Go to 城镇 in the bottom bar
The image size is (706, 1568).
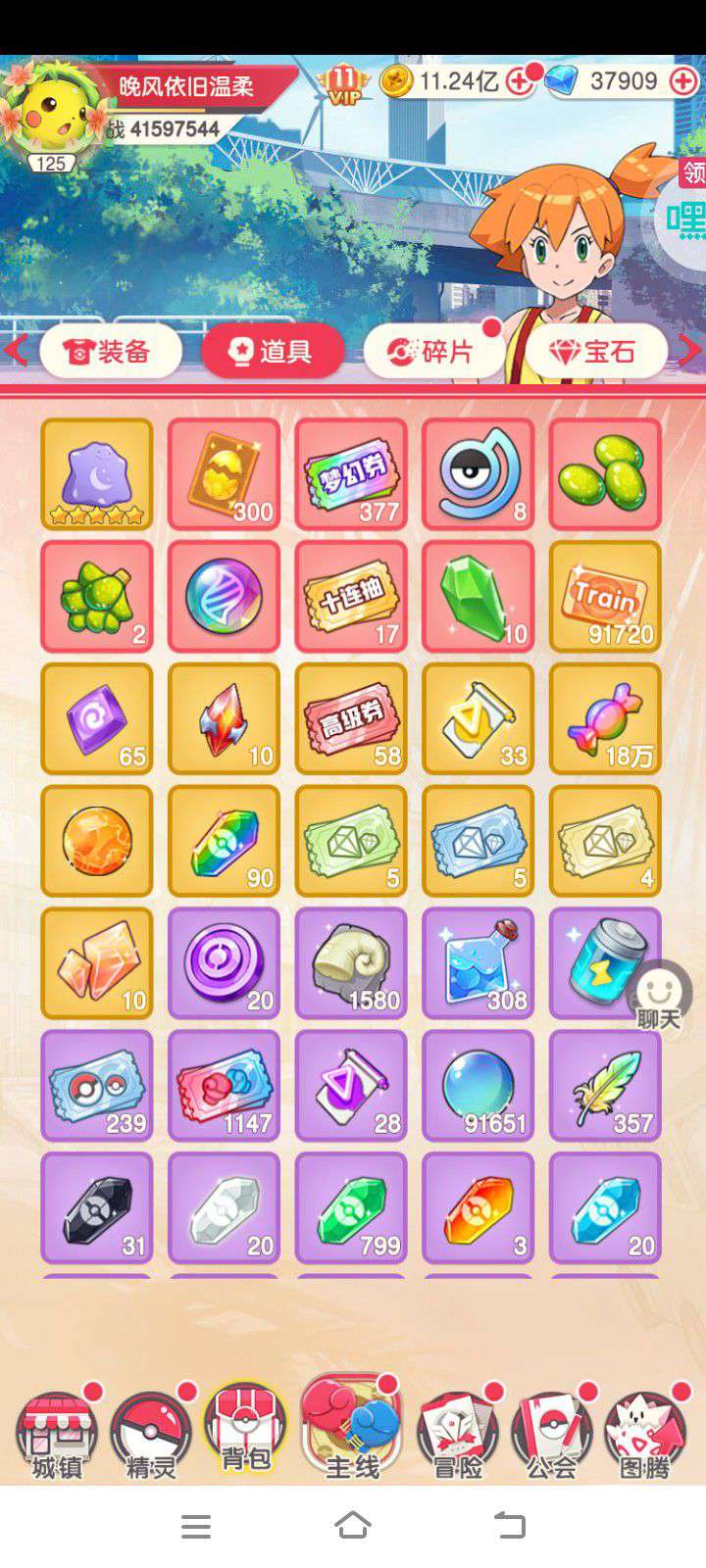pyautogui.click(x=58, y=1436)
